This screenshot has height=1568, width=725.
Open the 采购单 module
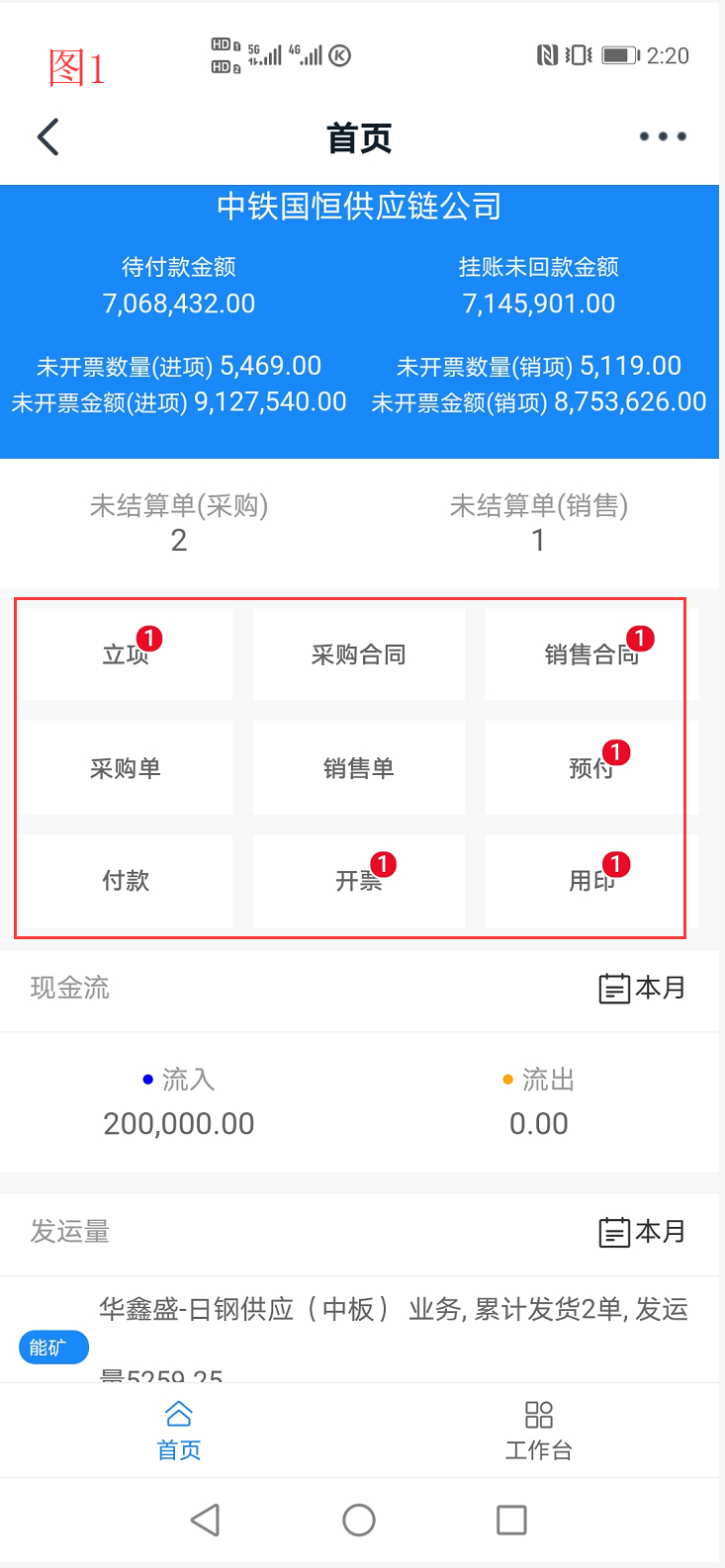click(127, 768)
